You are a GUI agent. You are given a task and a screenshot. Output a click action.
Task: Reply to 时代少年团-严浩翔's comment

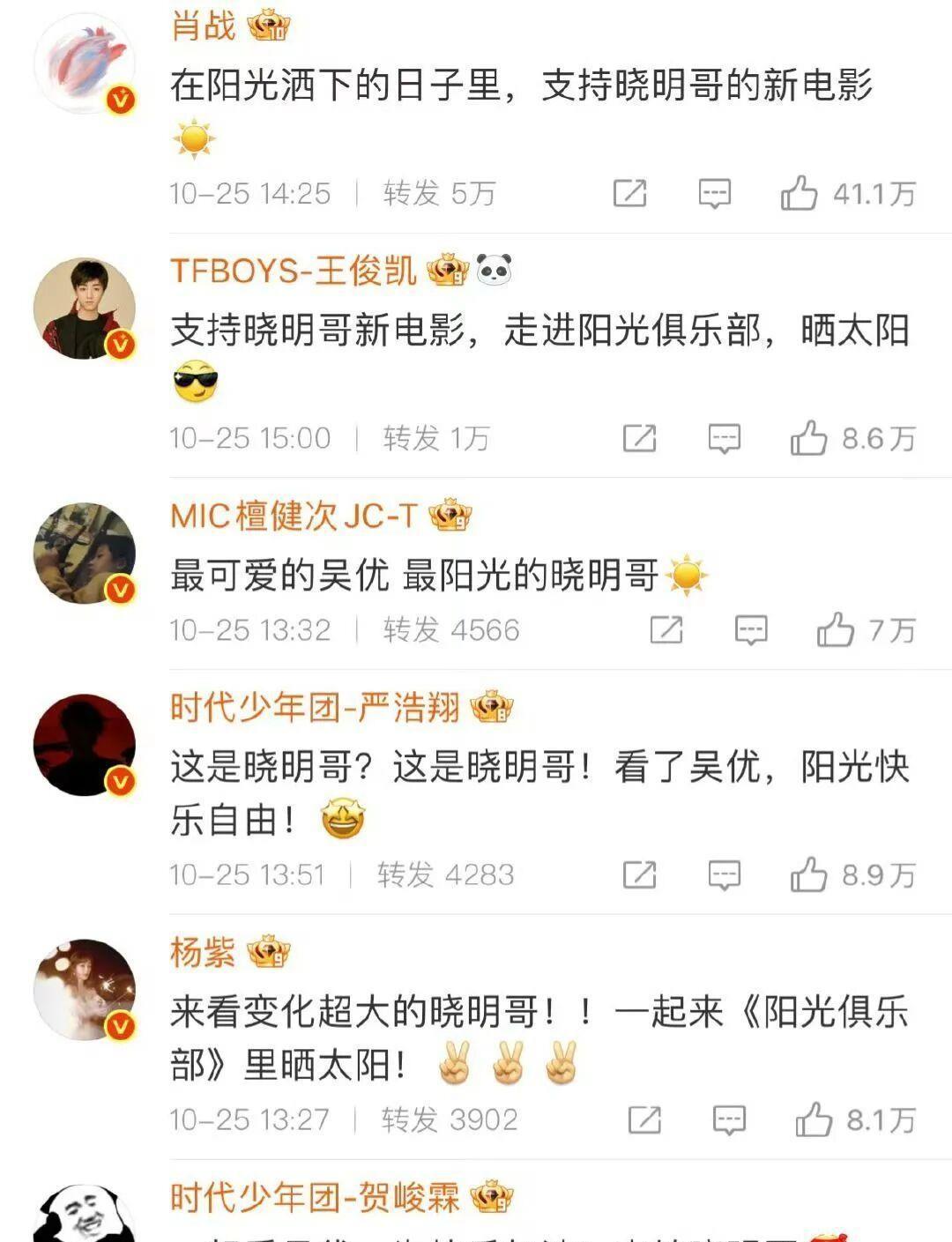coord(725,875)
